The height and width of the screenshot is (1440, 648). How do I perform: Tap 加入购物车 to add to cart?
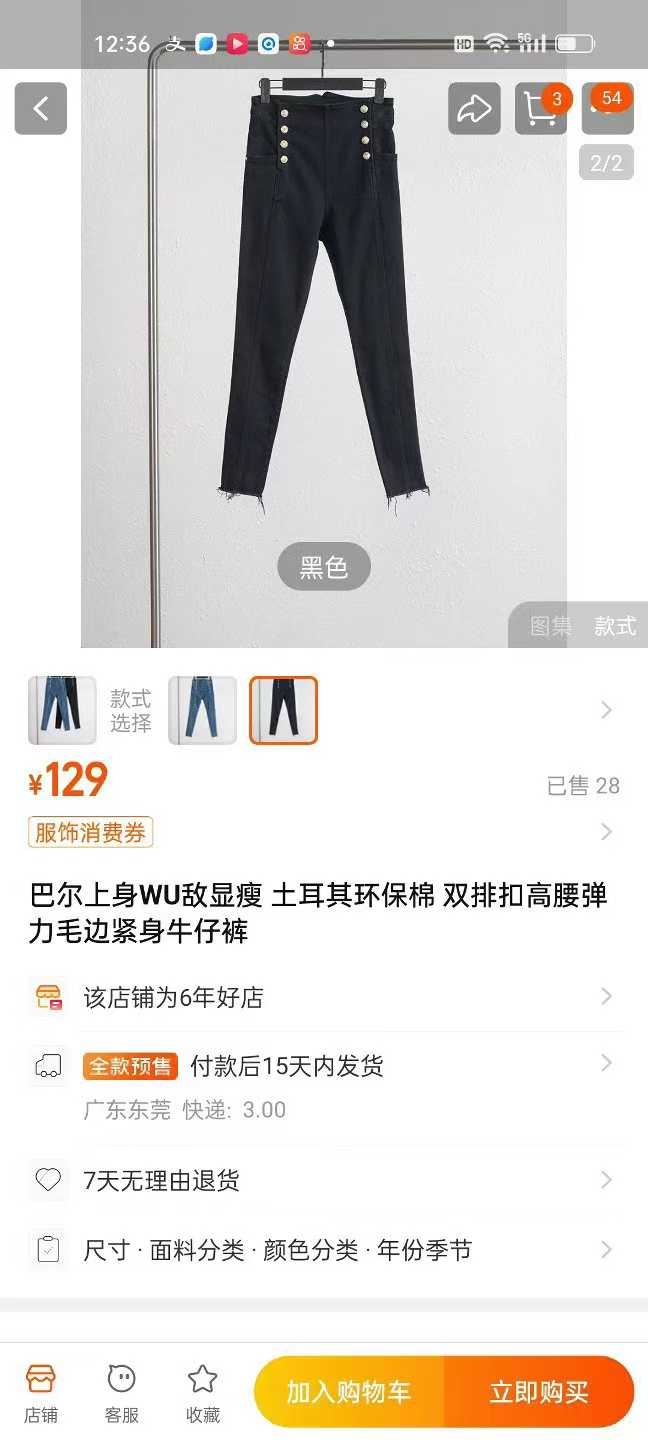[349, 1392]
